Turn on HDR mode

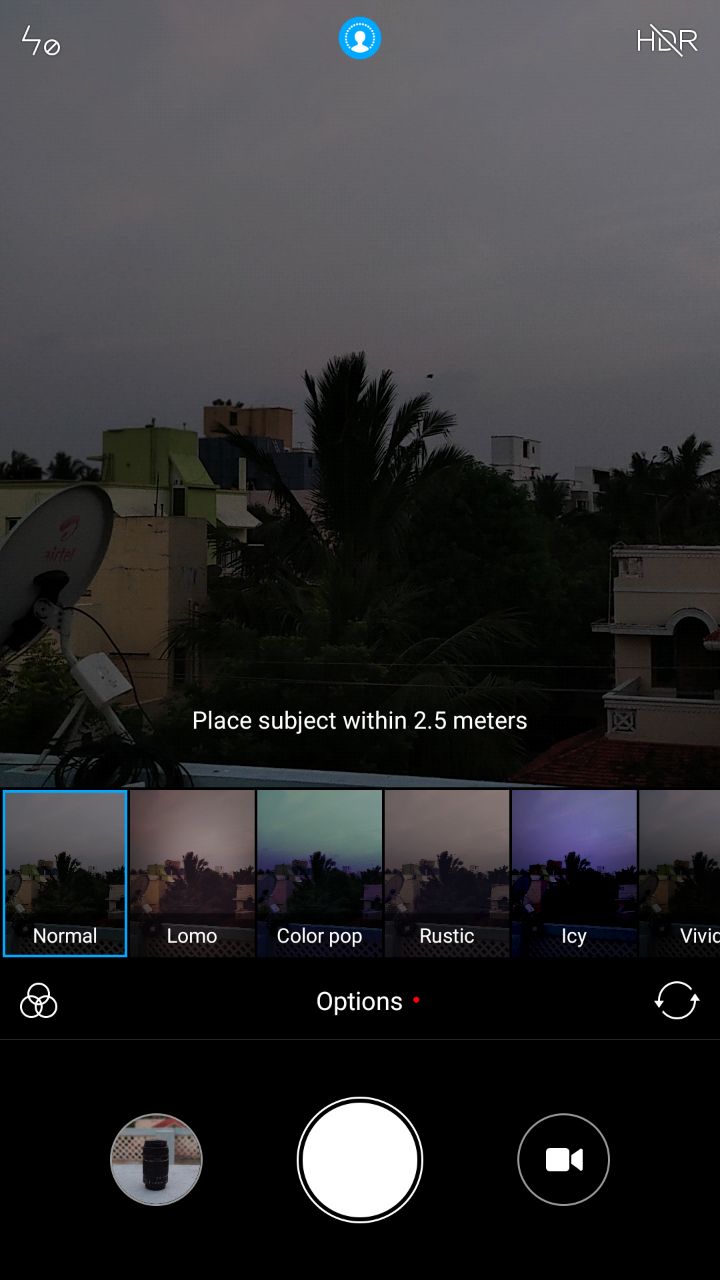pyautogui.click(x=667, y=41)
